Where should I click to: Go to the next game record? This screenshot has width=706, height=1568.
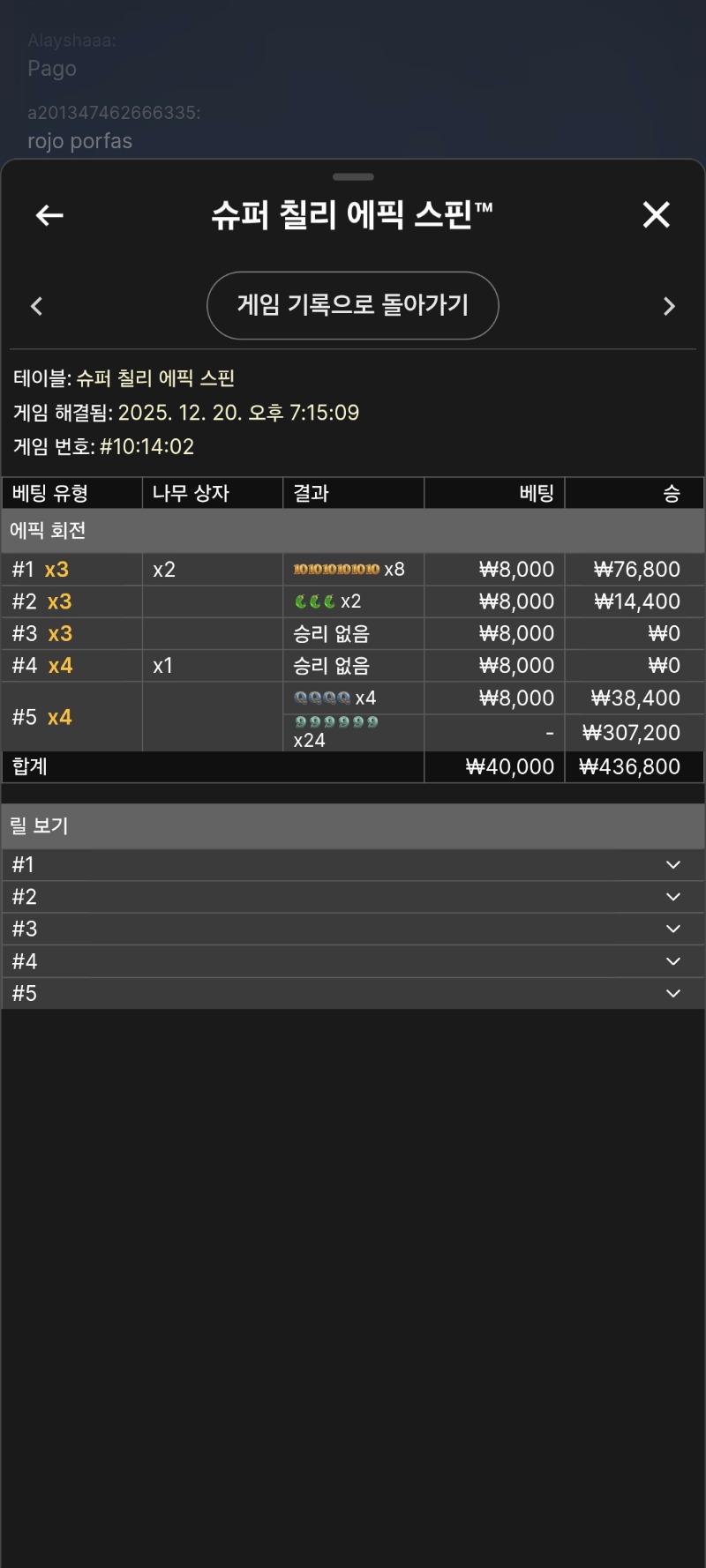pos(668,306)
